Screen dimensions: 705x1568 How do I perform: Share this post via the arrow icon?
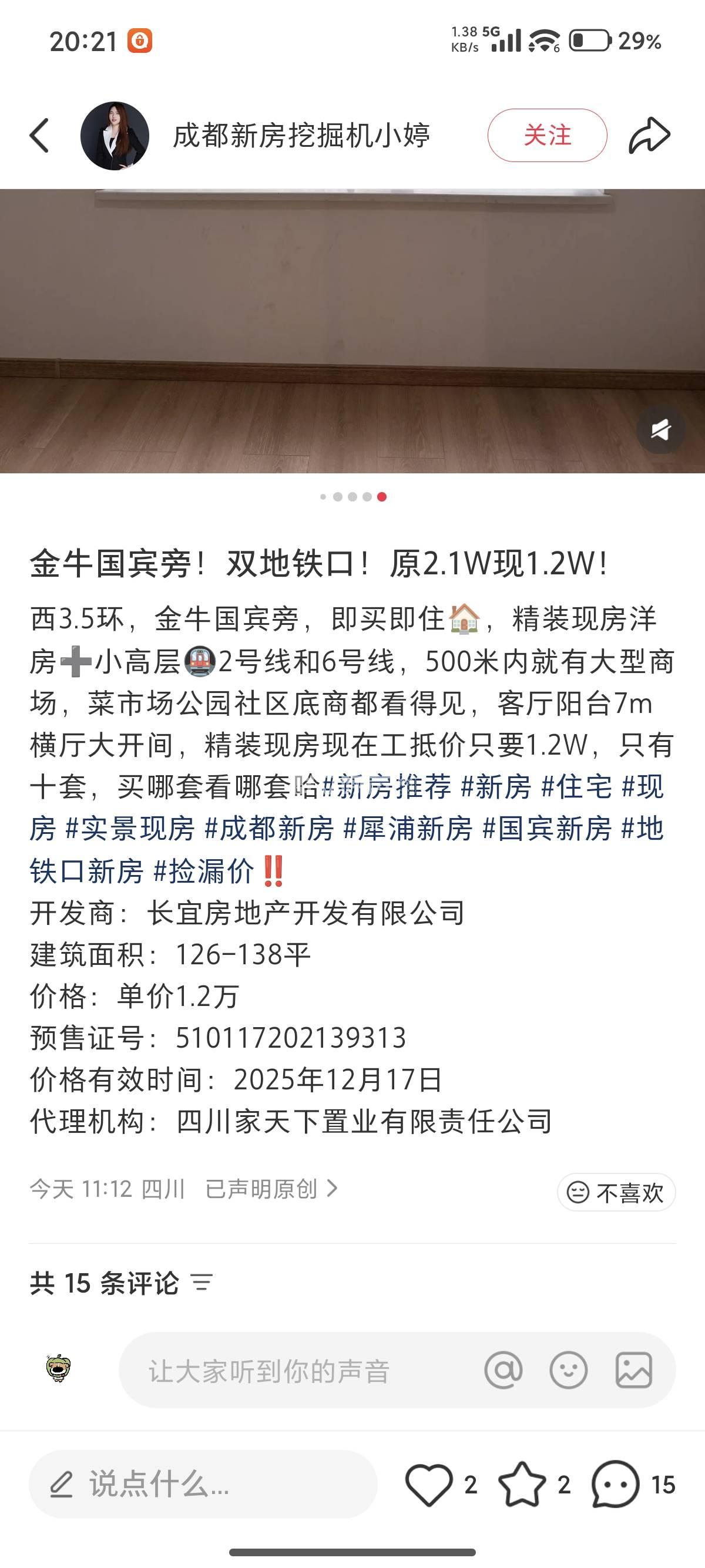pos(649,135)
